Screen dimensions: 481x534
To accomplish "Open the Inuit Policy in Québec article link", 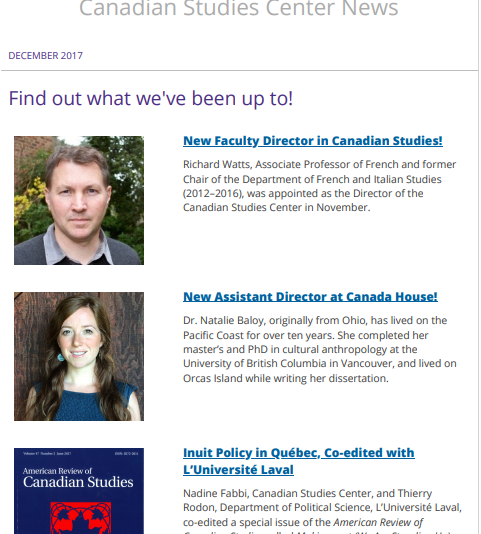I will 299,461.
